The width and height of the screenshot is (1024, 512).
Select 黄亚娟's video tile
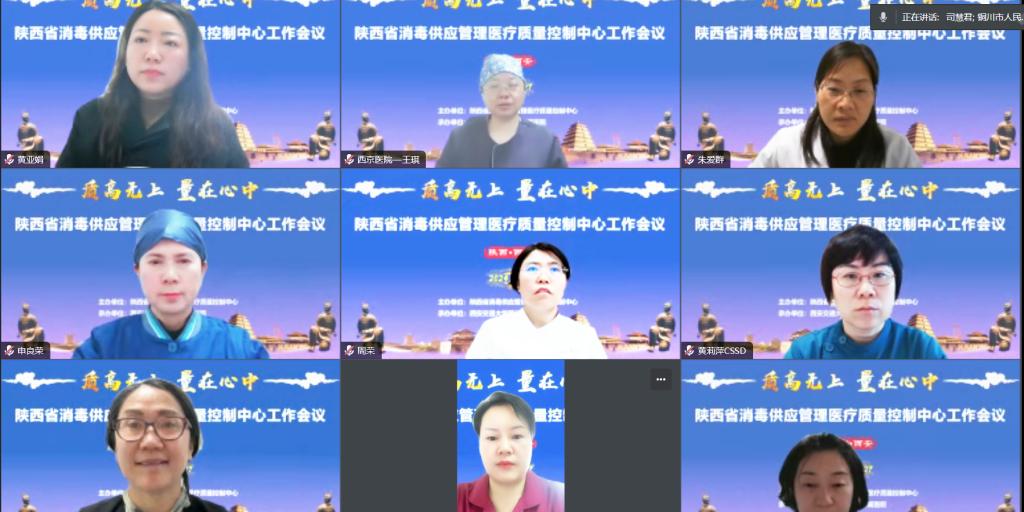[x=170, y=85]
